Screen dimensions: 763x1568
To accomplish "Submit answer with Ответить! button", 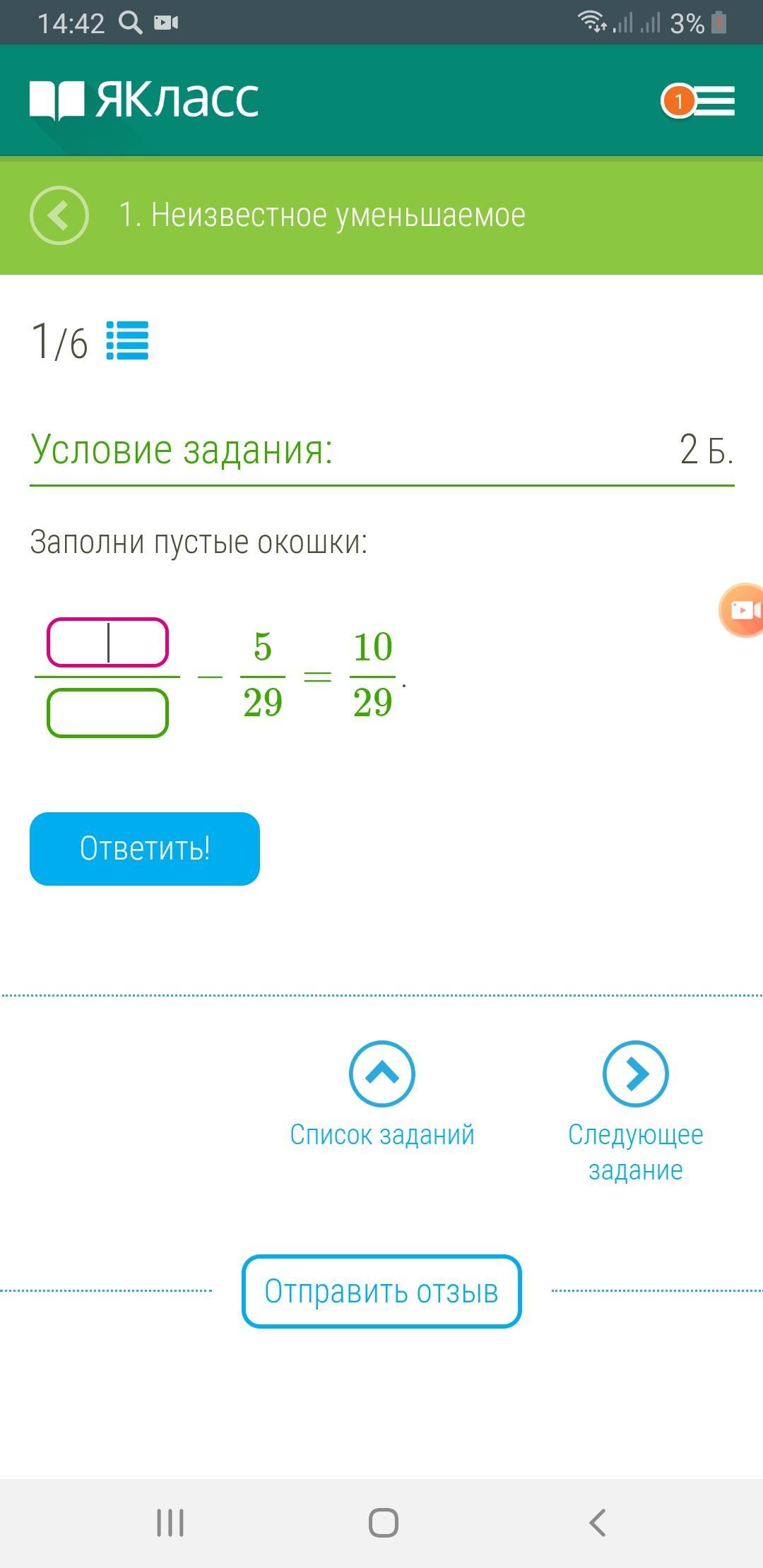I will tap(145, 848).
